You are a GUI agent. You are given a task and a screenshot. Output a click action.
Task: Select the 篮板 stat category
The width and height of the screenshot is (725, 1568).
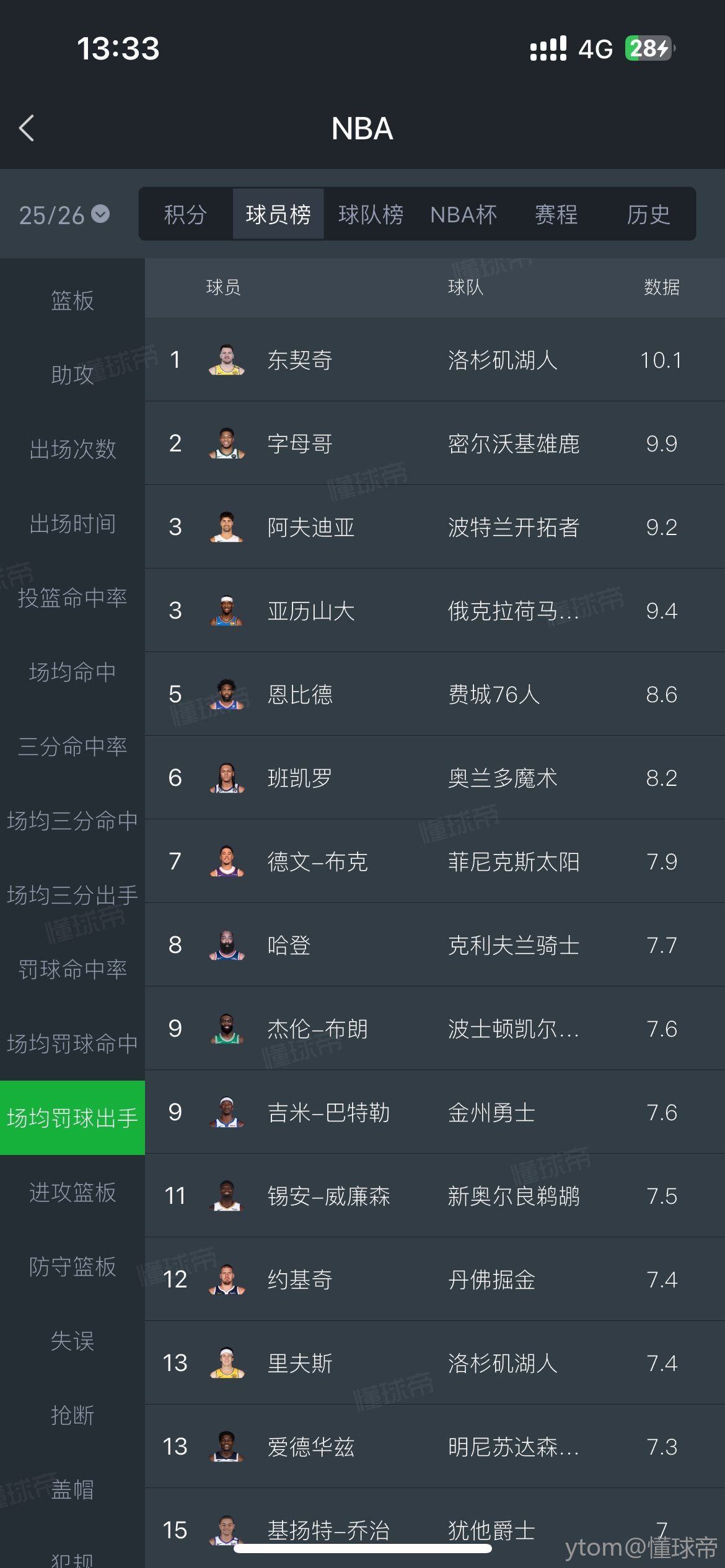coord(72,300)
